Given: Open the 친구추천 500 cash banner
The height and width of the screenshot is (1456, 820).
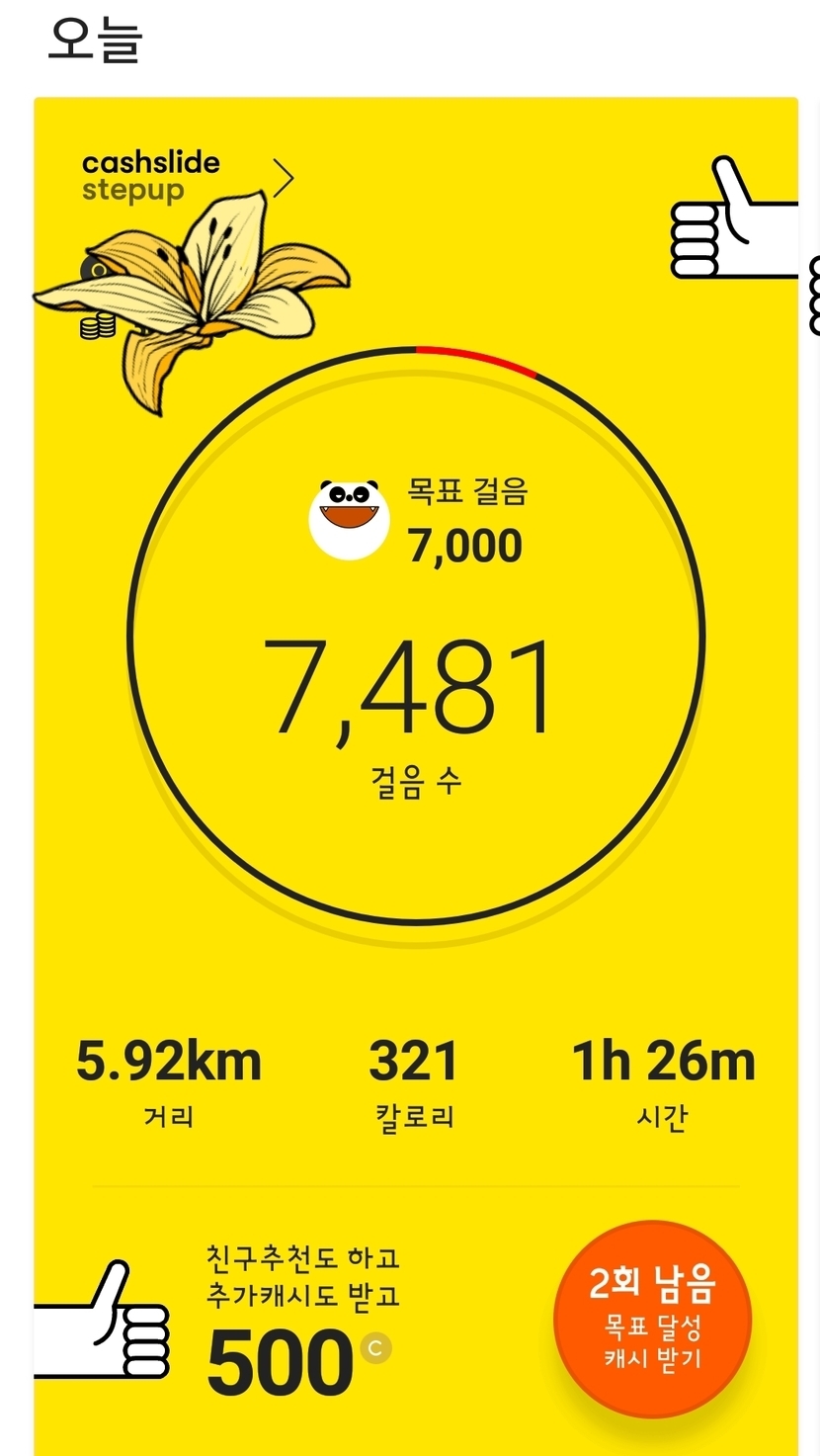Looking at the screenshot, I should [296, 1320].
